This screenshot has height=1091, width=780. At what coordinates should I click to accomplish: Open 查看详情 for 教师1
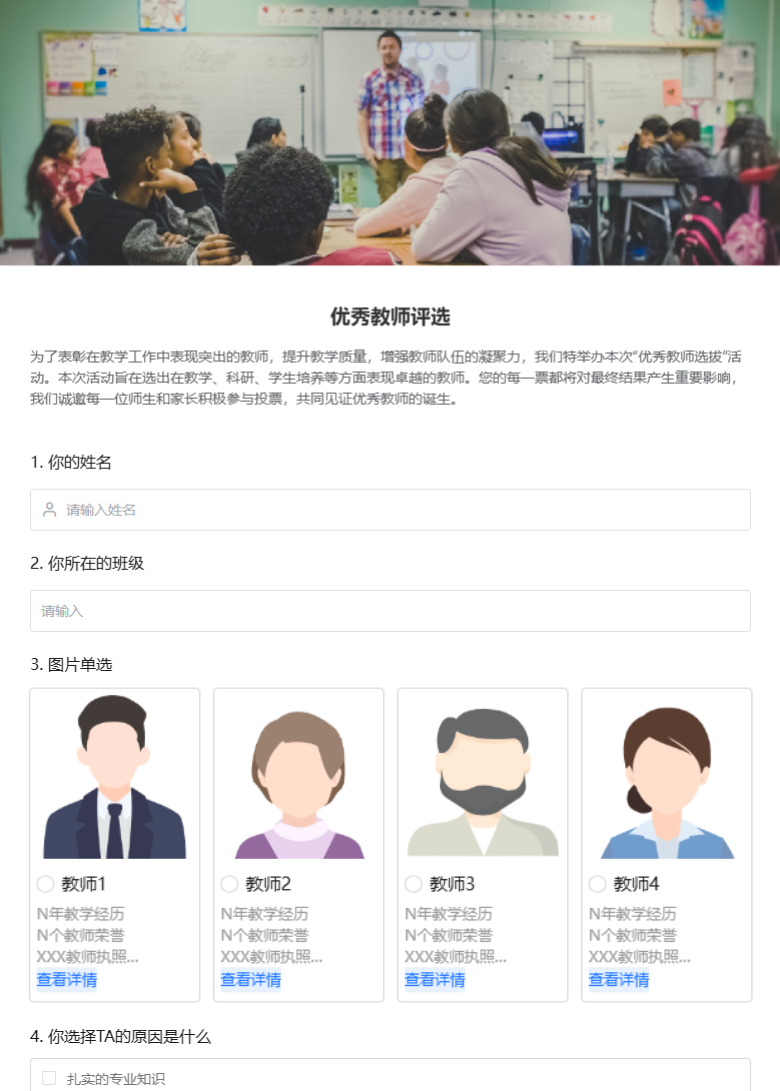[67, 980]
